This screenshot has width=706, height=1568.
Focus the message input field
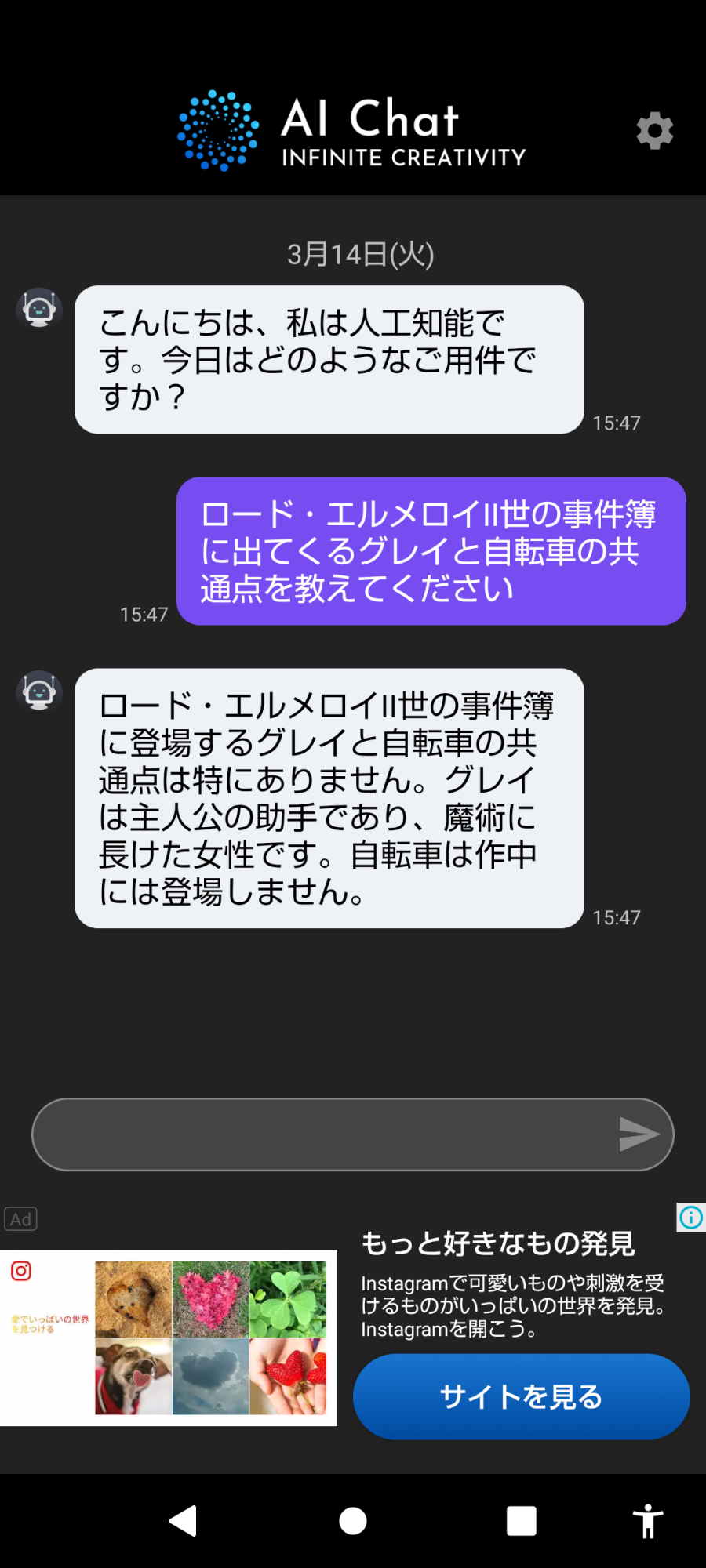[322, 1134]
